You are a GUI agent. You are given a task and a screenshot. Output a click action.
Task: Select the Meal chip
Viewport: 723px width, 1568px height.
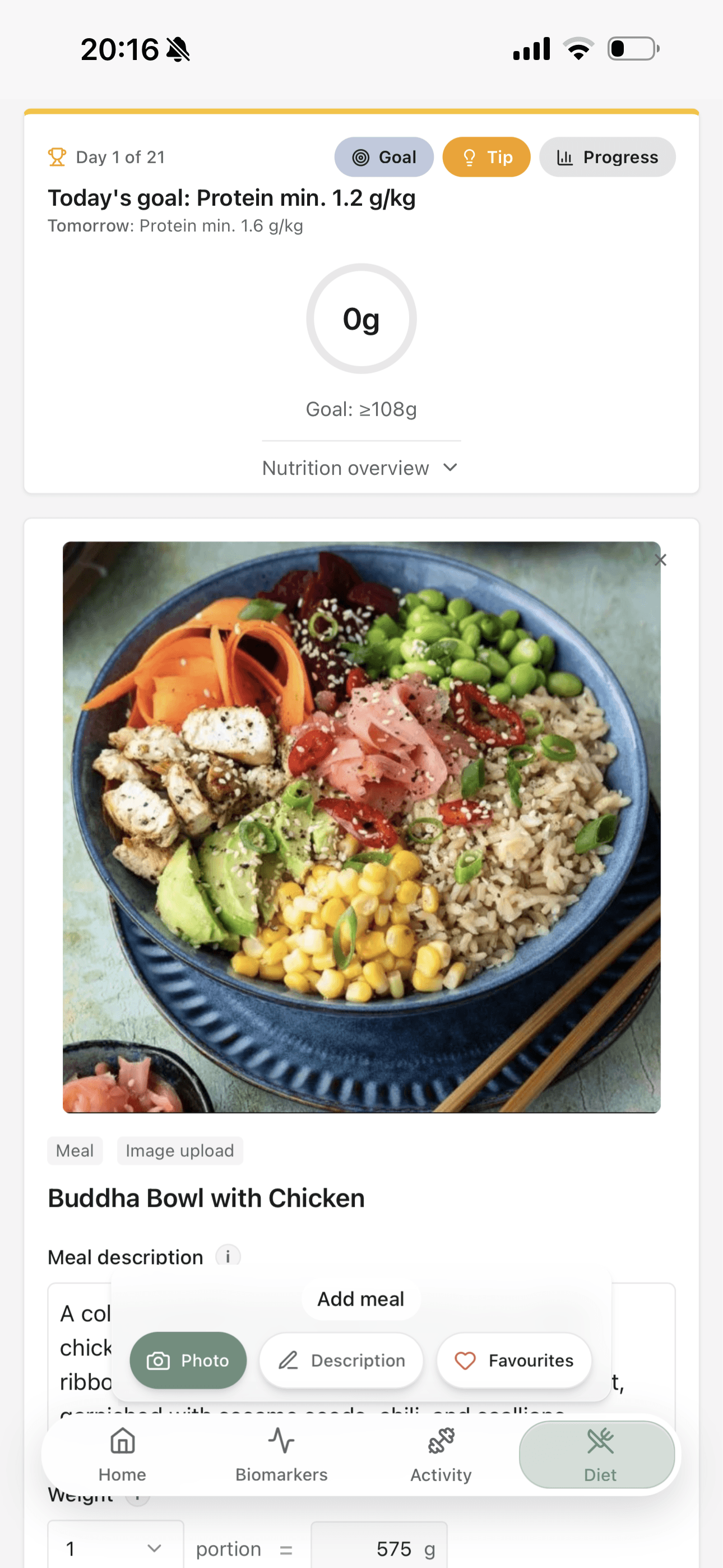pyautogui.click(x=74, y=1150)
